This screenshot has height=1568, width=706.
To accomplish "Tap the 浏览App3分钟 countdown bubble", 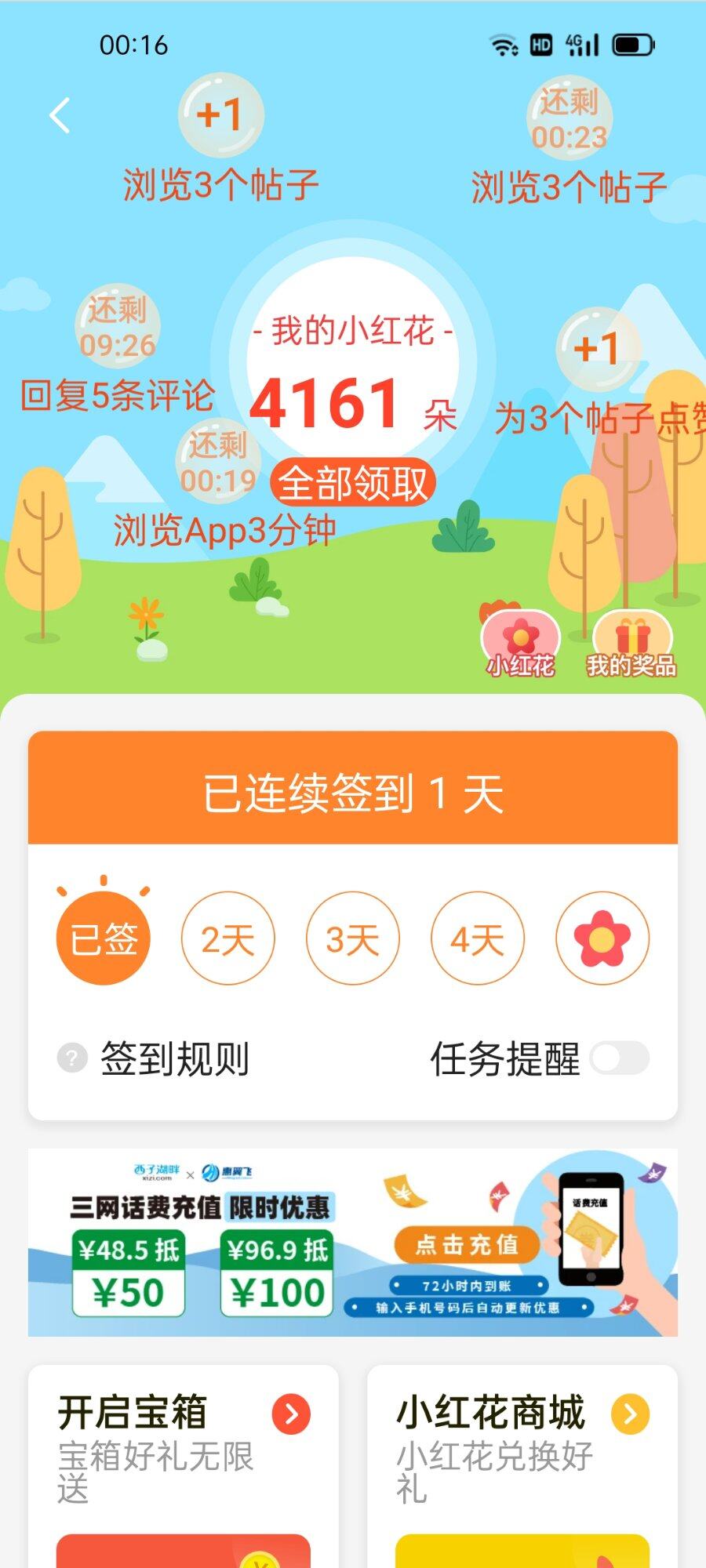I will [218, 463].
